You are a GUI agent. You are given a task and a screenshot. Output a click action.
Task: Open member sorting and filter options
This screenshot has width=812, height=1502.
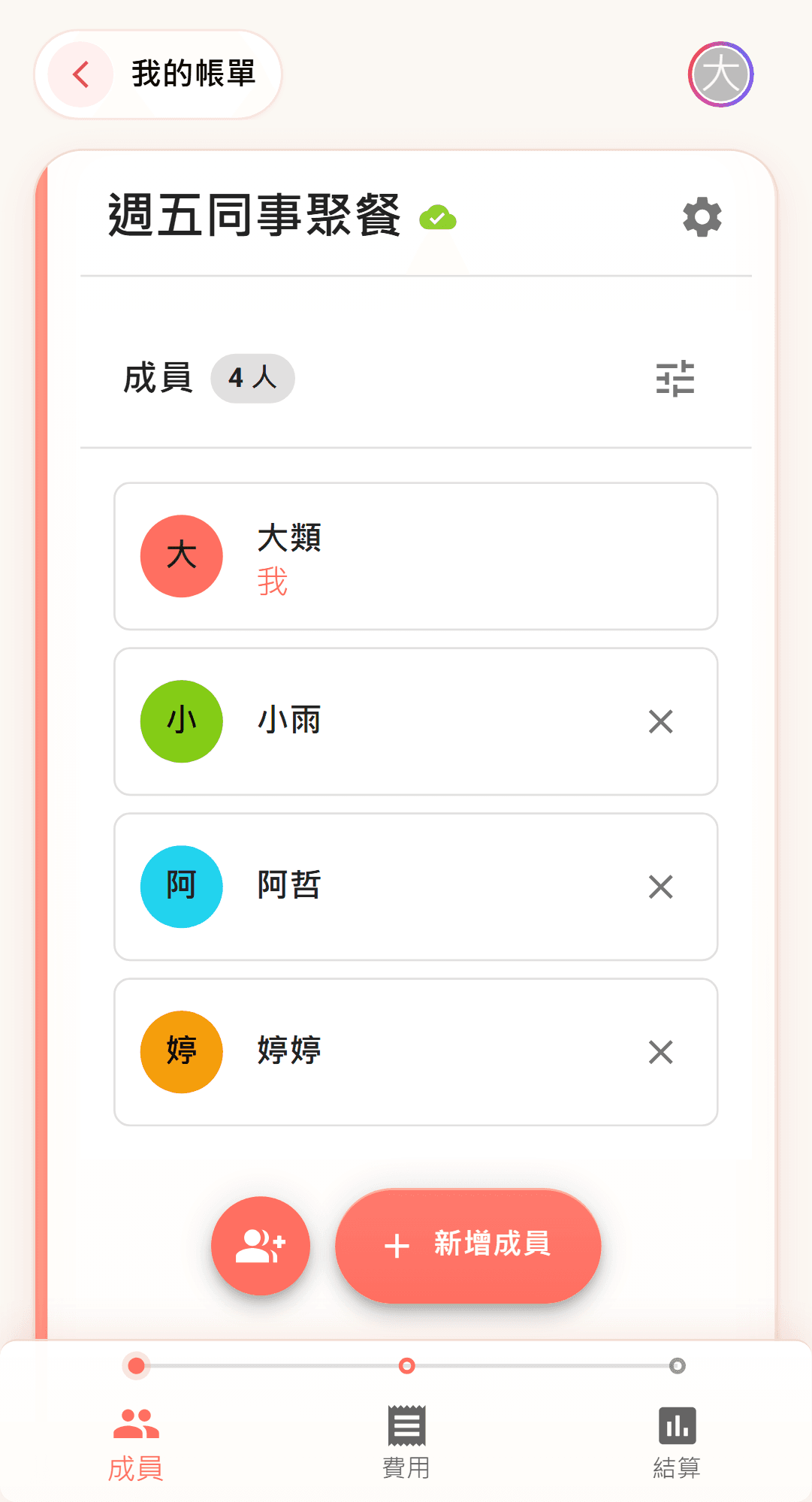pos(675,379)
